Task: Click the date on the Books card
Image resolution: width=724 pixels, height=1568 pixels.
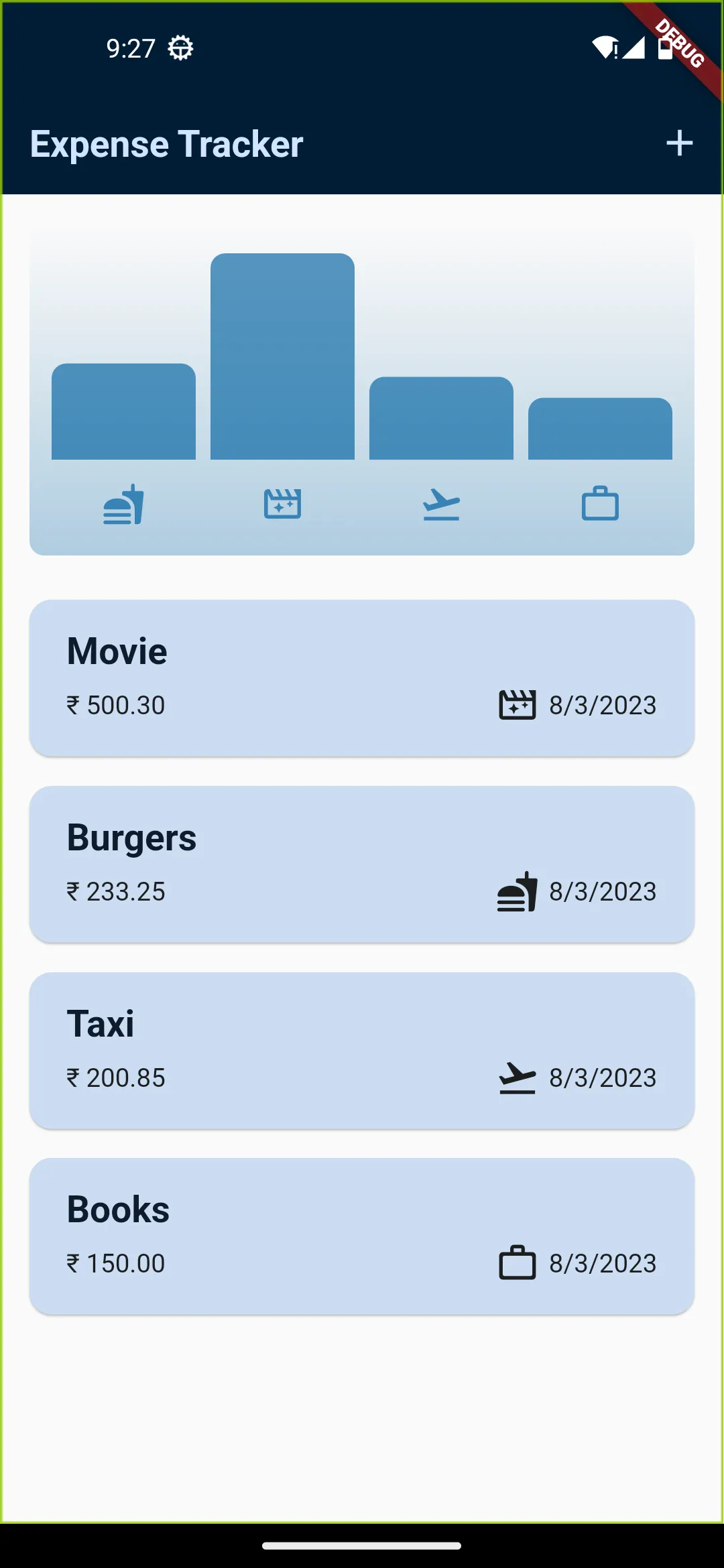Action: [x=602, y=1264]
